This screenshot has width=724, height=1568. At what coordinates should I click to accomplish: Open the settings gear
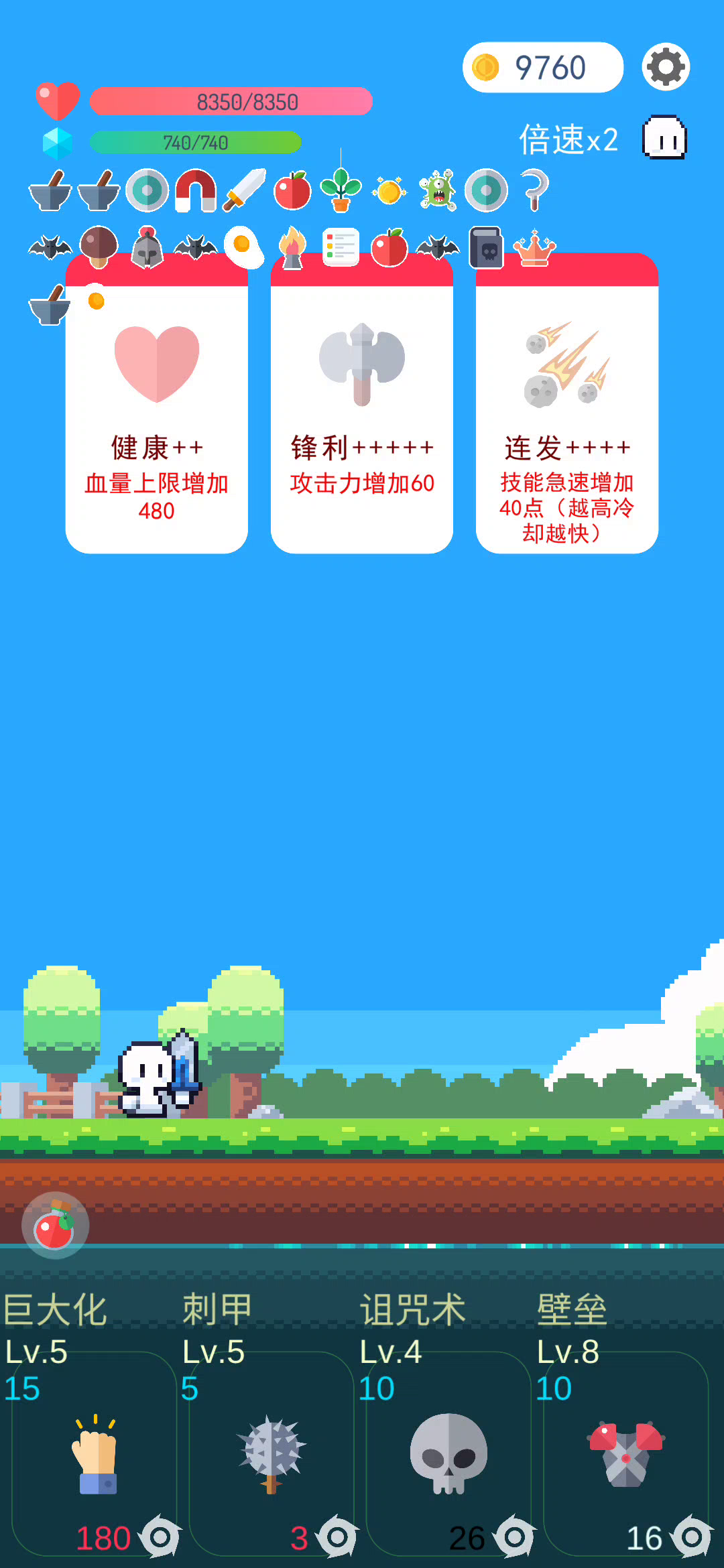666,67
